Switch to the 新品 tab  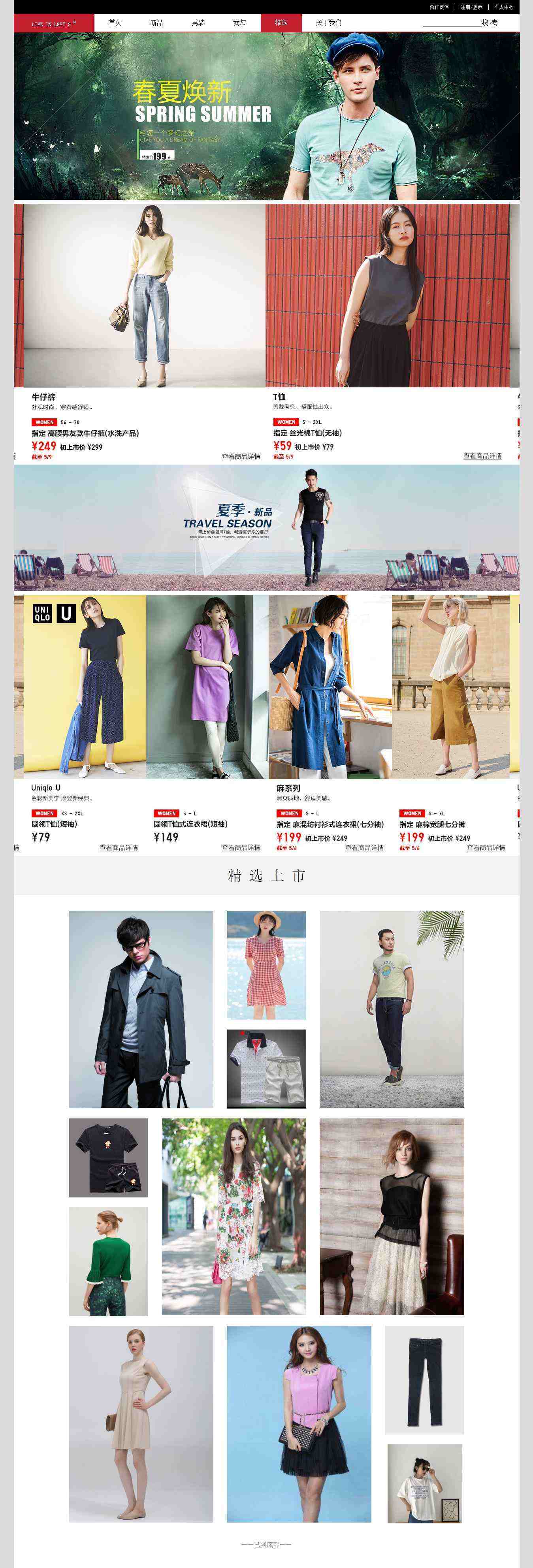(156, 23)
